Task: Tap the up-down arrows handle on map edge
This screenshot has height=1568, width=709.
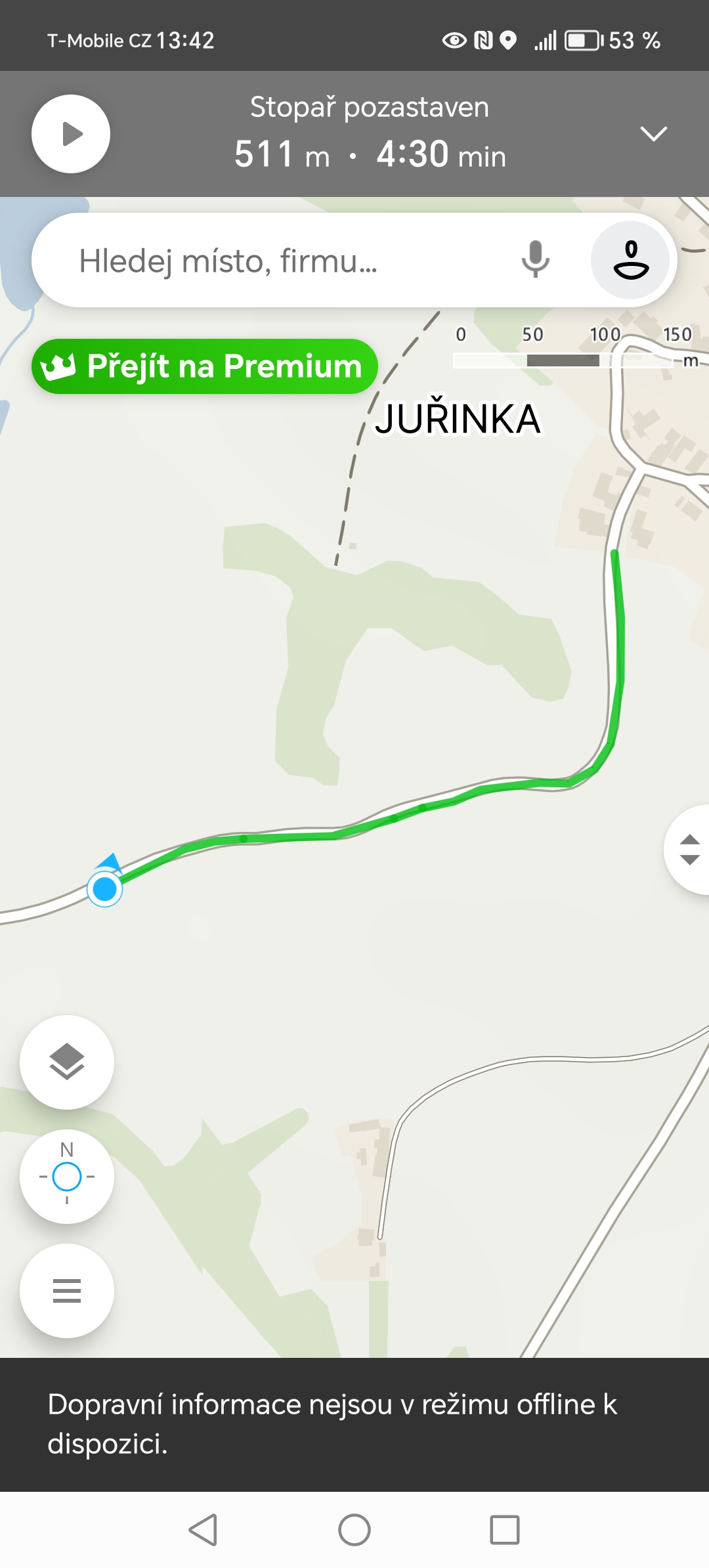Action: tap(689, 850)
